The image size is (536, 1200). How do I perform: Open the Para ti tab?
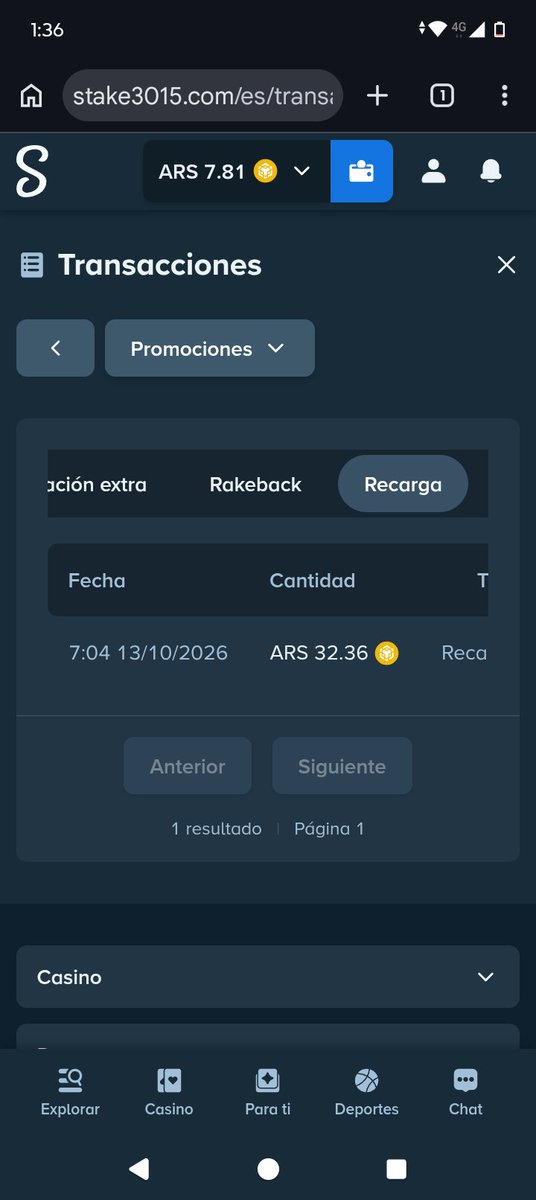pyautogui.click(x=268, y=1092)
